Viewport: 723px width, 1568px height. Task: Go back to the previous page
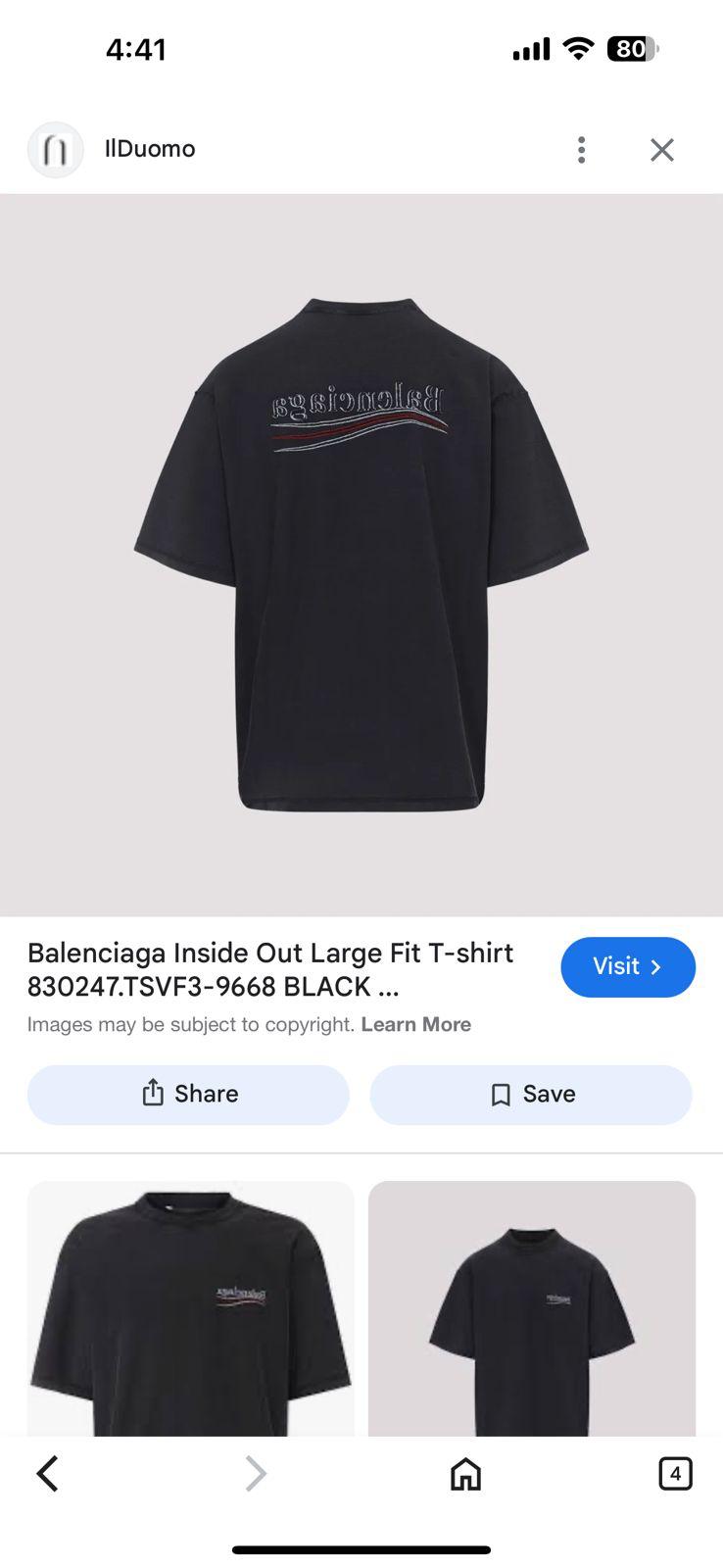47,1473
